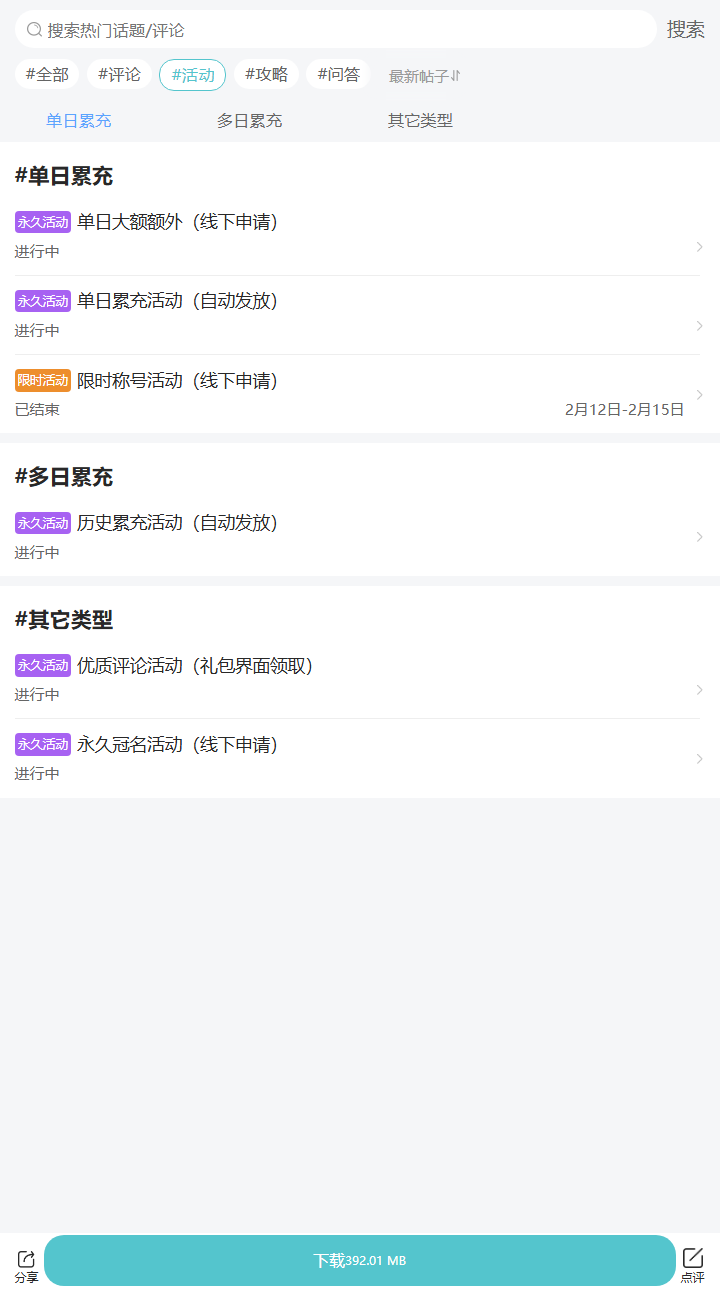Expand the 单日大额额外 activity via its chevron
The height and width of the screenshot is (1293, 720).
coord(699,246)
